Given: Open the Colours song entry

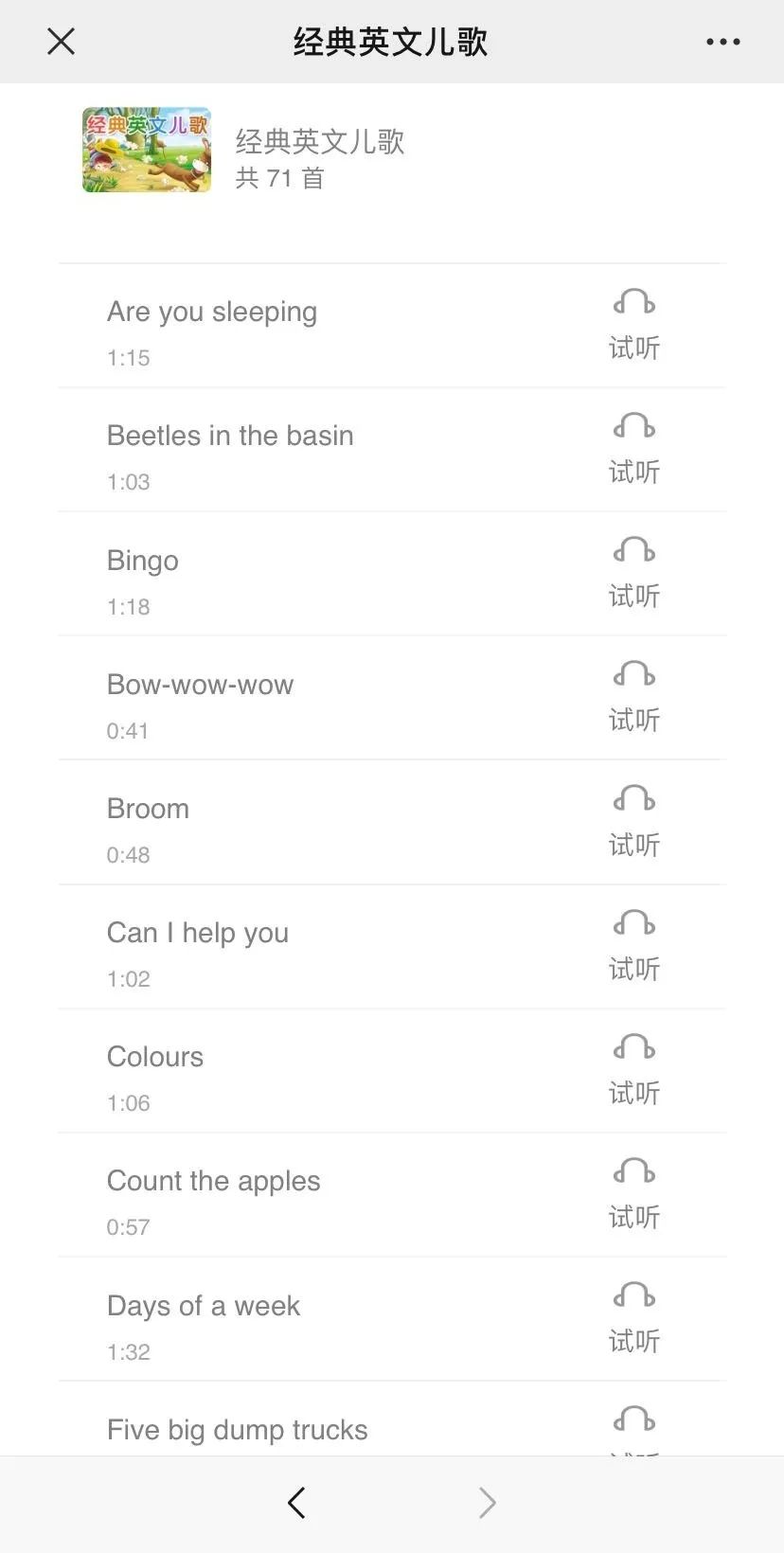Looking at the screenshot, I should tap(155, 1057).
